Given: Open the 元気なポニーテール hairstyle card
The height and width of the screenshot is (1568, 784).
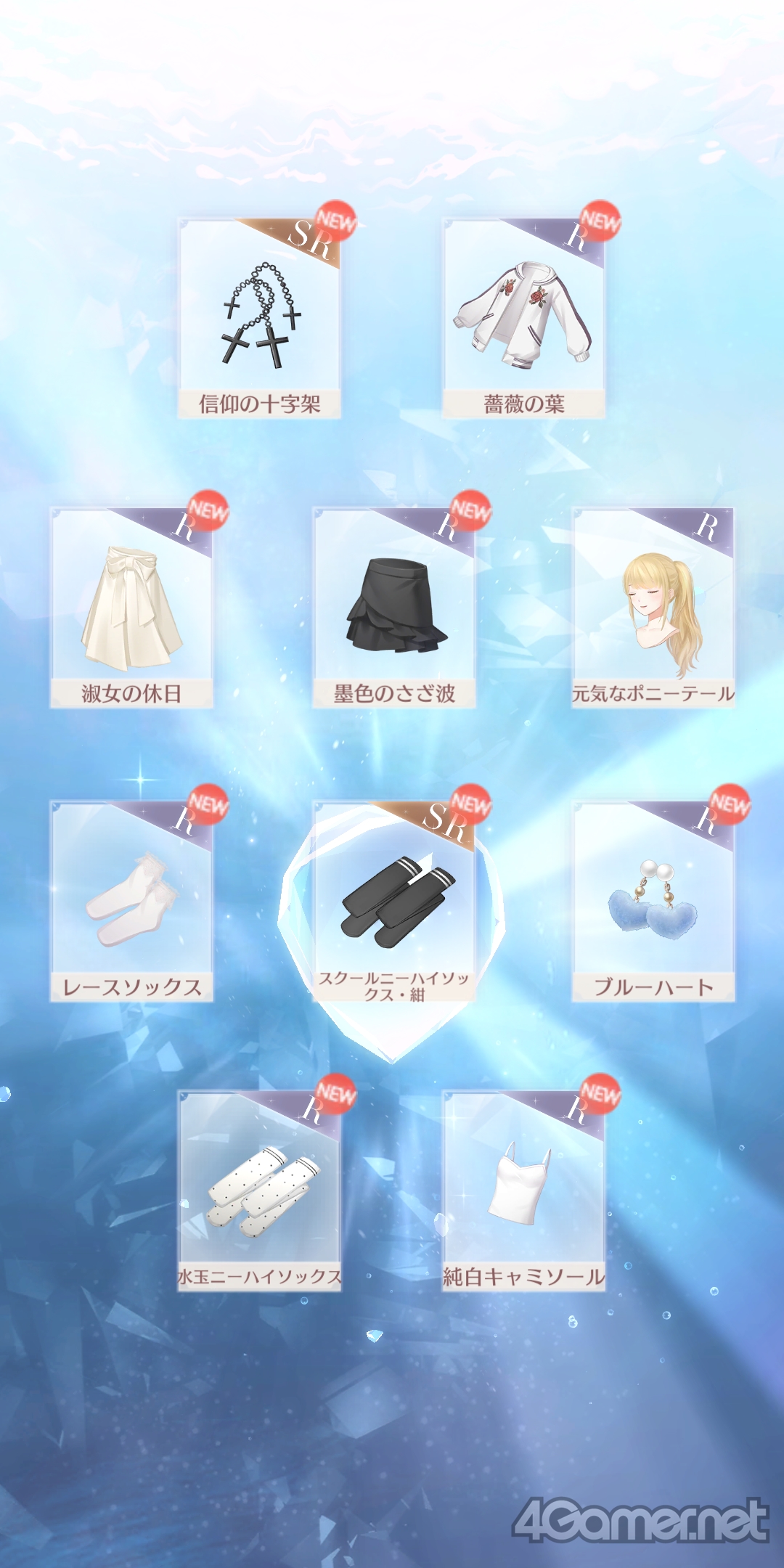Looking at the screenshot, I should [654, 608].
